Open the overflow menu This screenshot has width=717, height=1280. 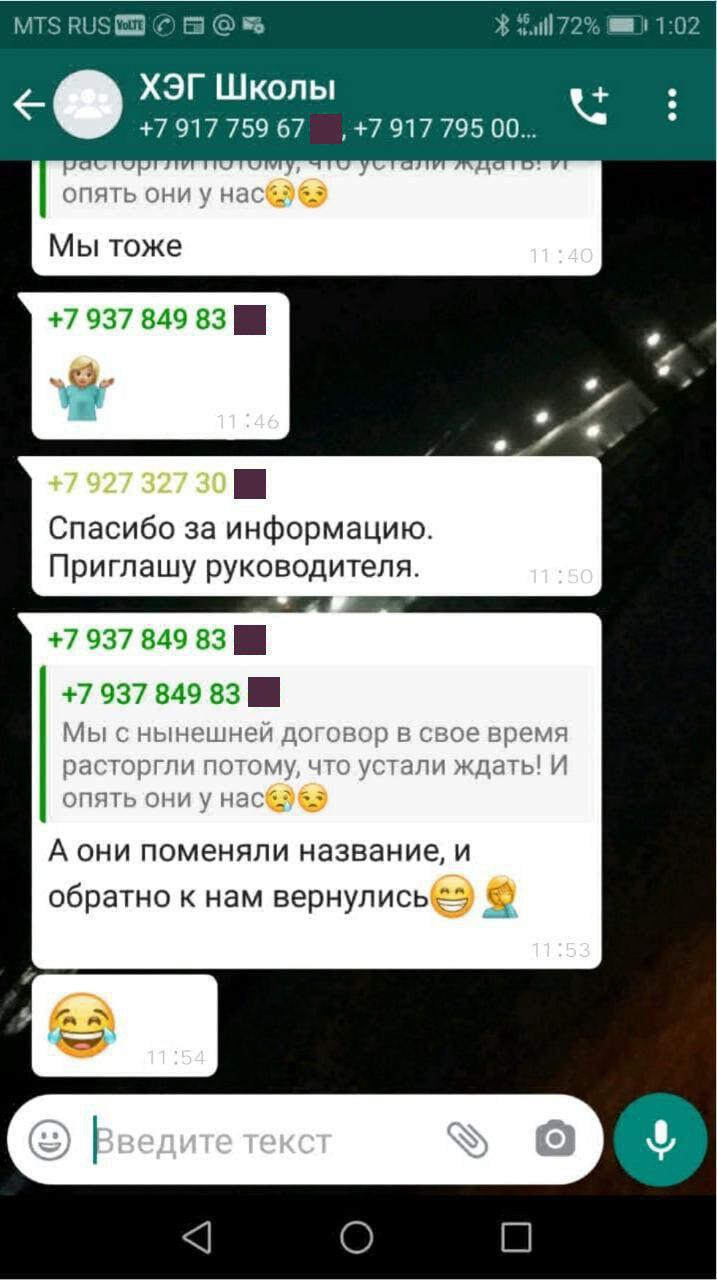[672, 105]
